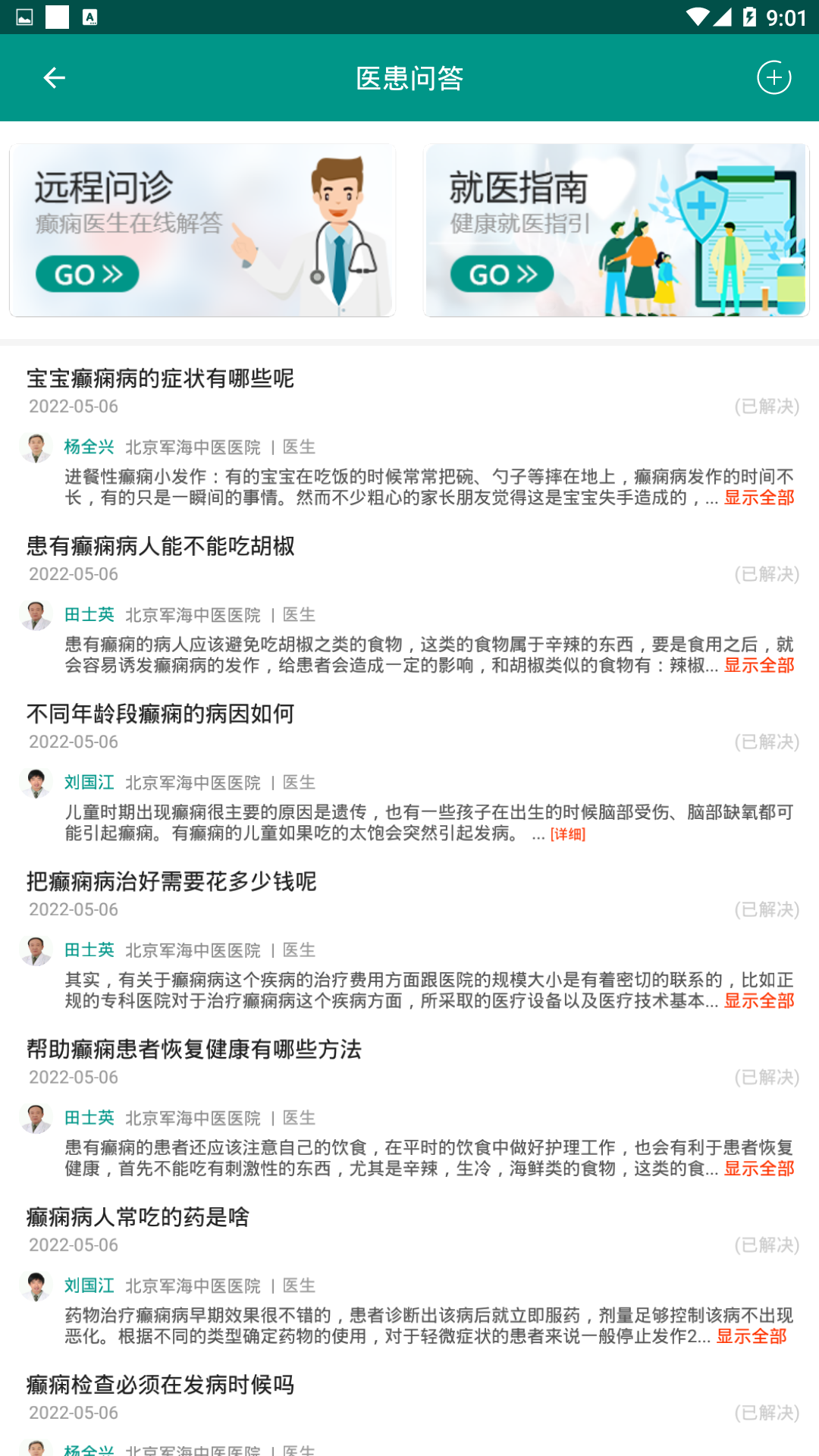
Task: Expand full answer about 进餐性癫痫小发作
Action: click(x=759, y=497)
